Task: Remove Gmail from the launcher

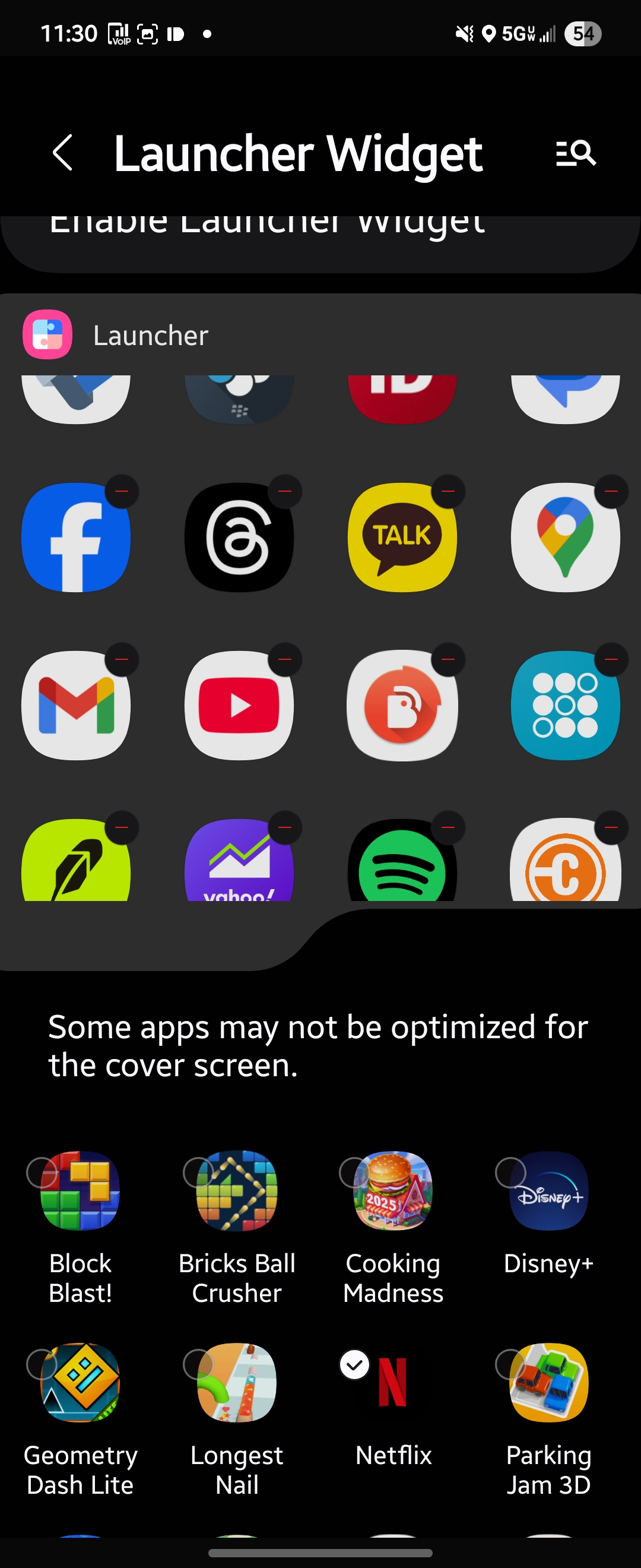Action: click(122, 659)
